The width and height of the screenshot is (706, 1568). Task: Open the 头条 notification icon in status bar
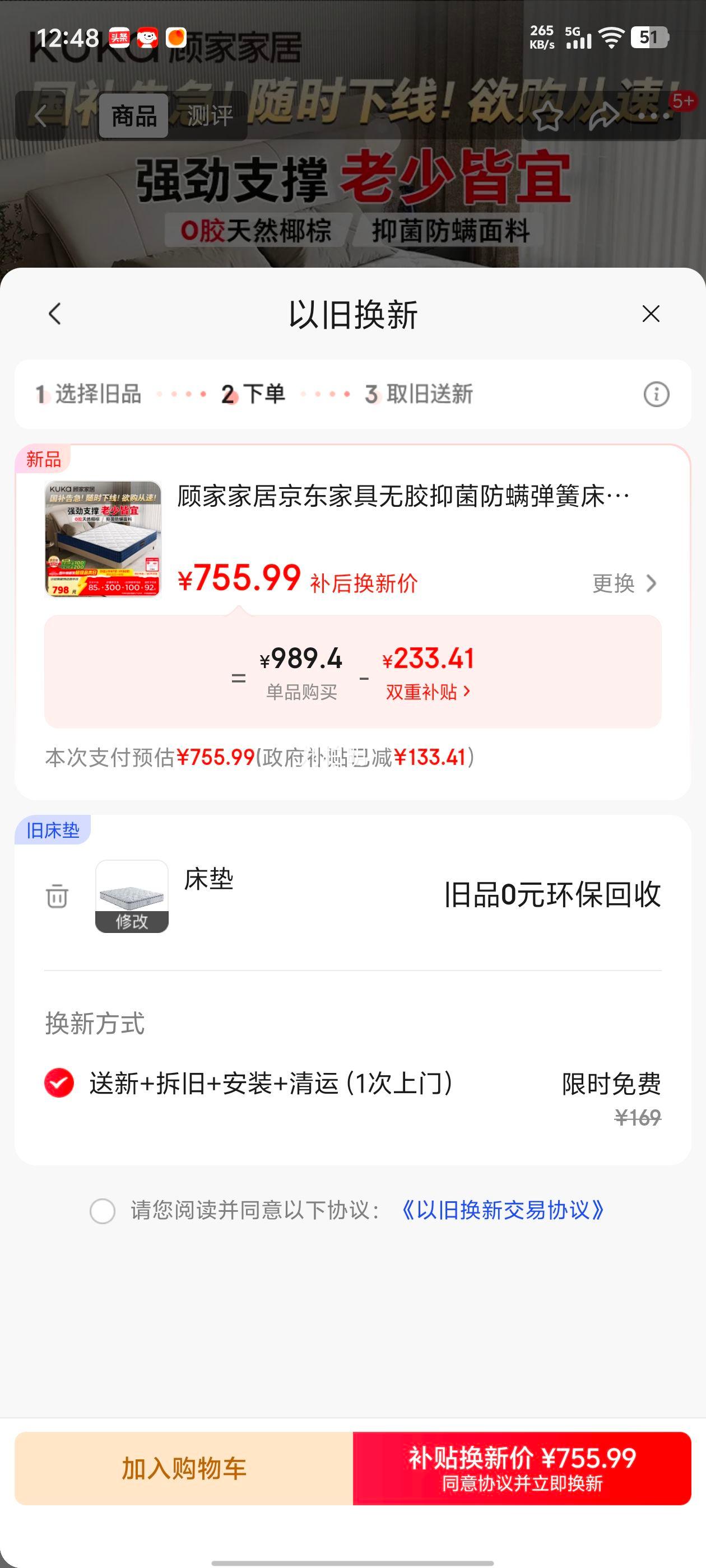pyautogui.click(x=119, y=38)
